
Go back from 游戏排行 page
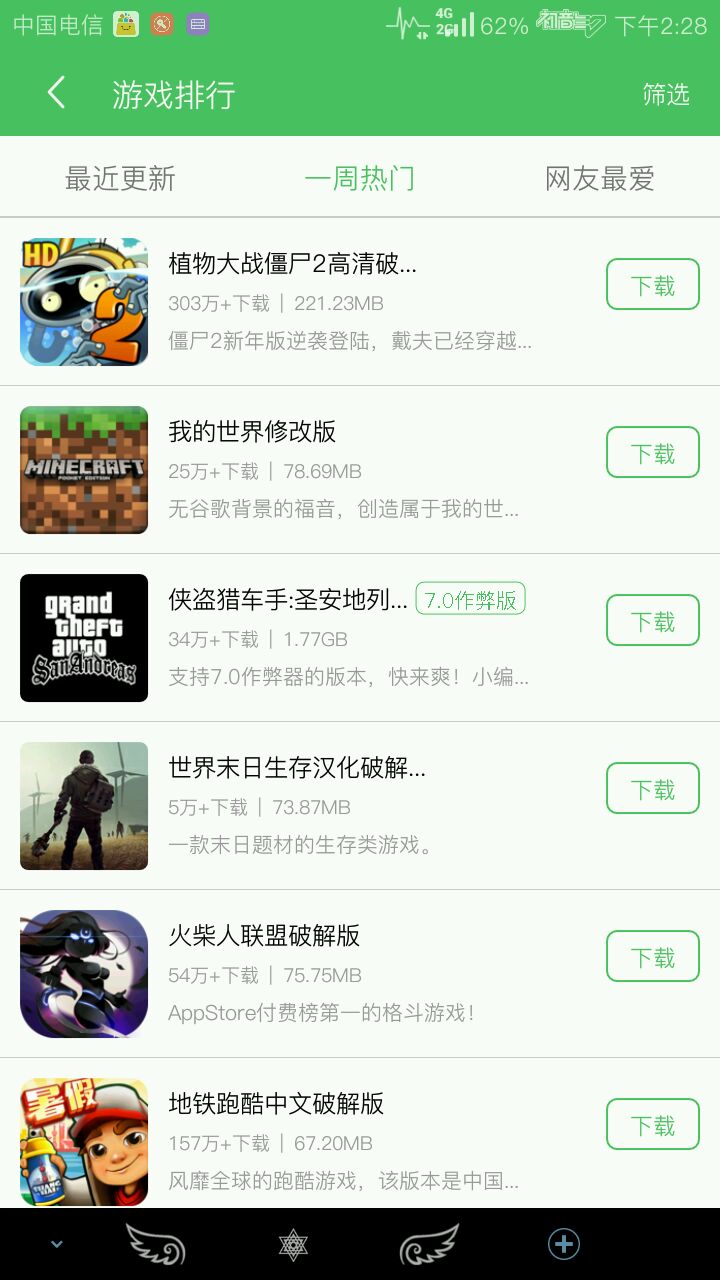pos(56,94)
